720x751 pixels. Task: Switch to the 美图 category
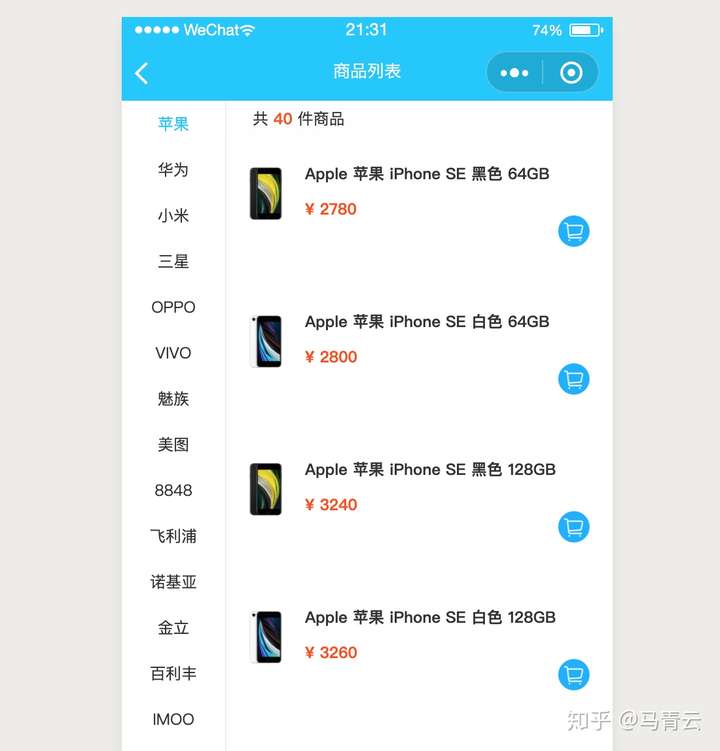pyautogui.click(x=173, y=445)
